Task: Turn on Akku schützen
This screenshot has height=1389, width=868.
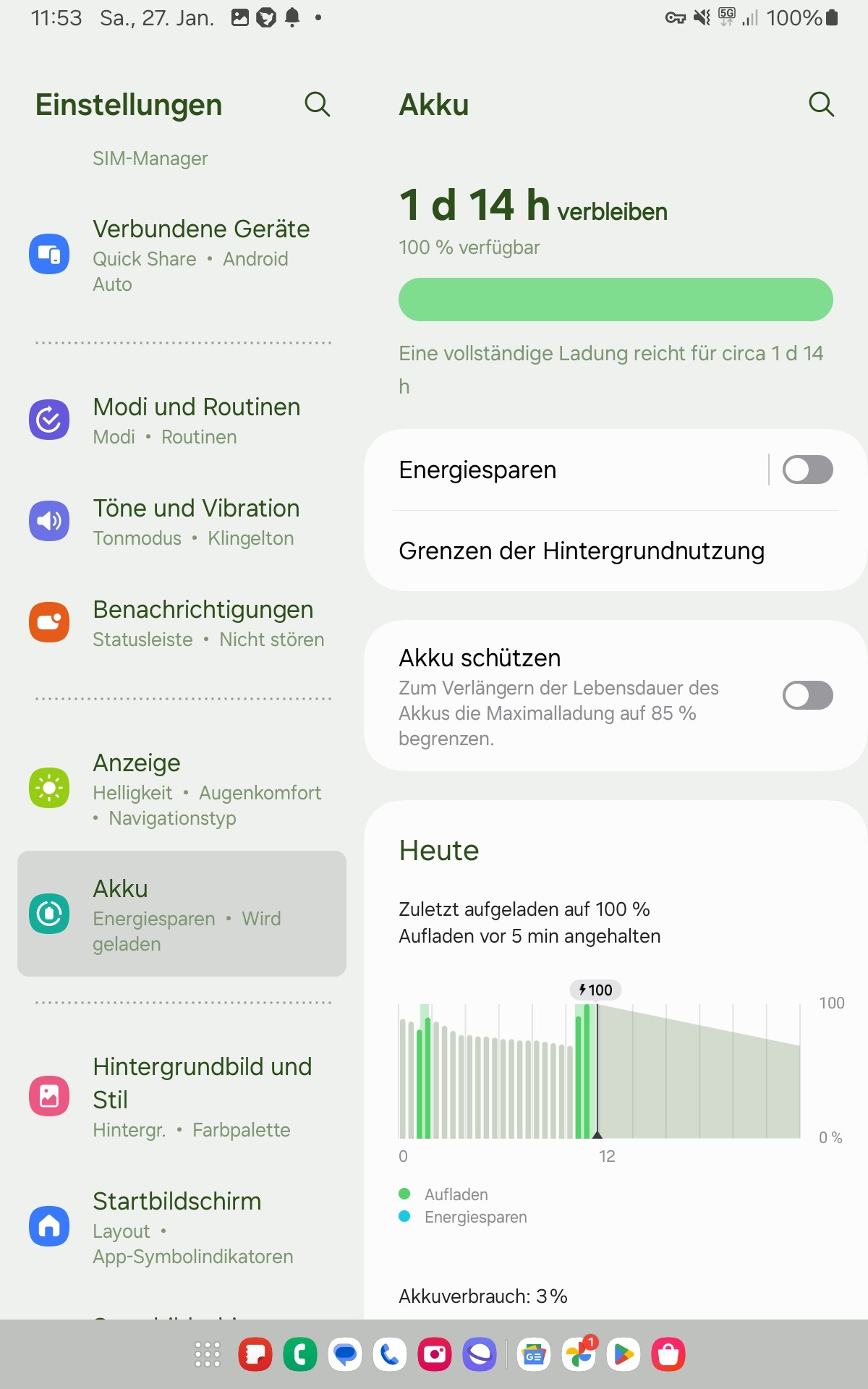Action: 807,696
